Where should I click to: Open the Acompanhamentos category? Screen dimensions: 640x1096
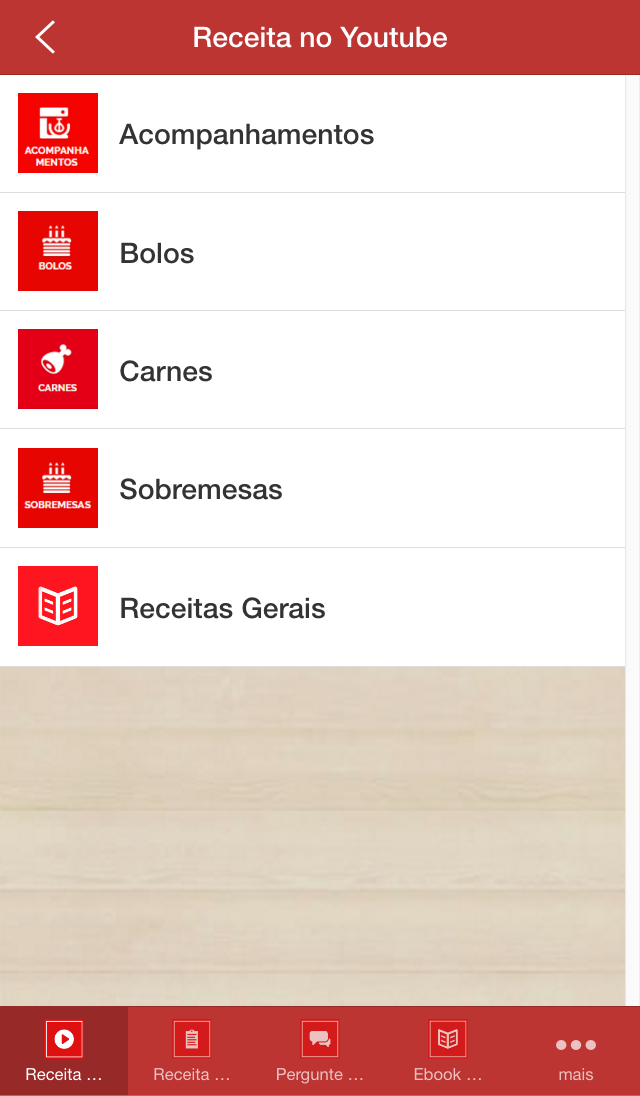[x=312, y=134]
